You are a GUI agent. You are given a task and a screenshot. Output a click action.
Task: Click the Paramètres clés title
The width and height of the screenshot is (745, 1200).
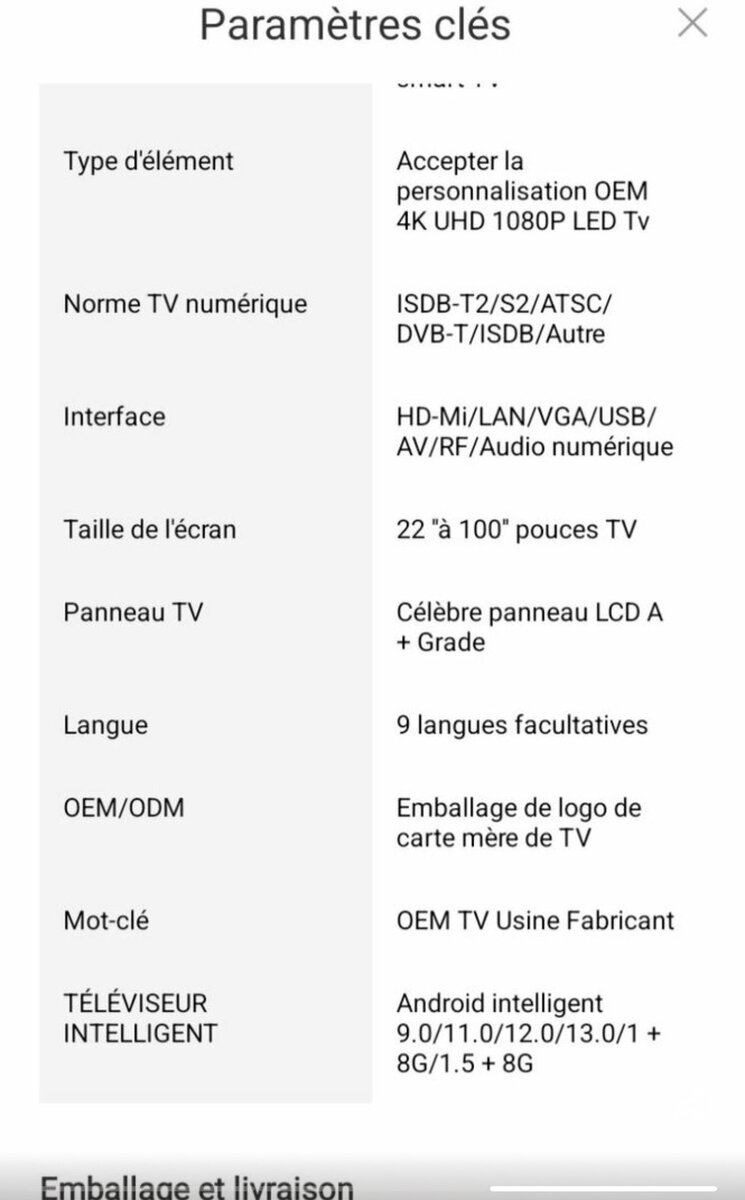(355, 25)
